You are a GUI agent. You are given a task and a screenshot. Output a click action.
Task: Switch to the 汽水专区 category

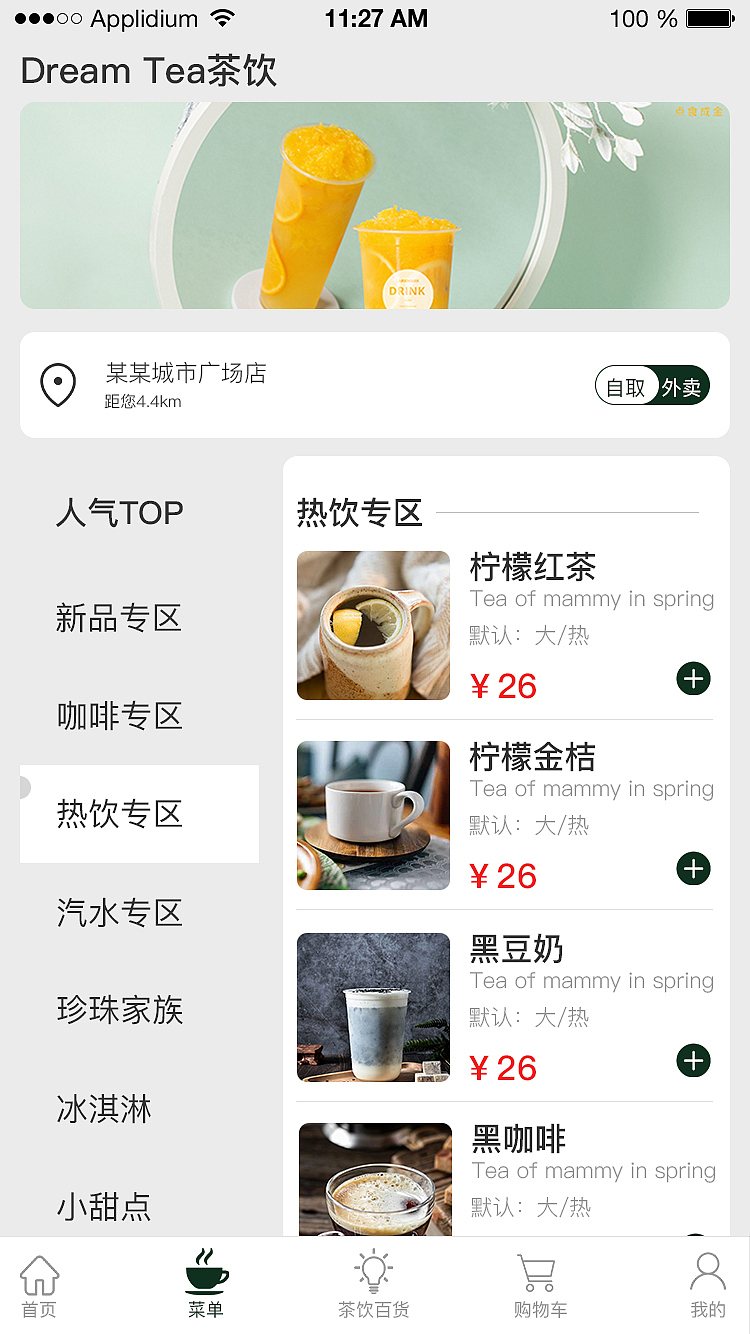point(119,912)
